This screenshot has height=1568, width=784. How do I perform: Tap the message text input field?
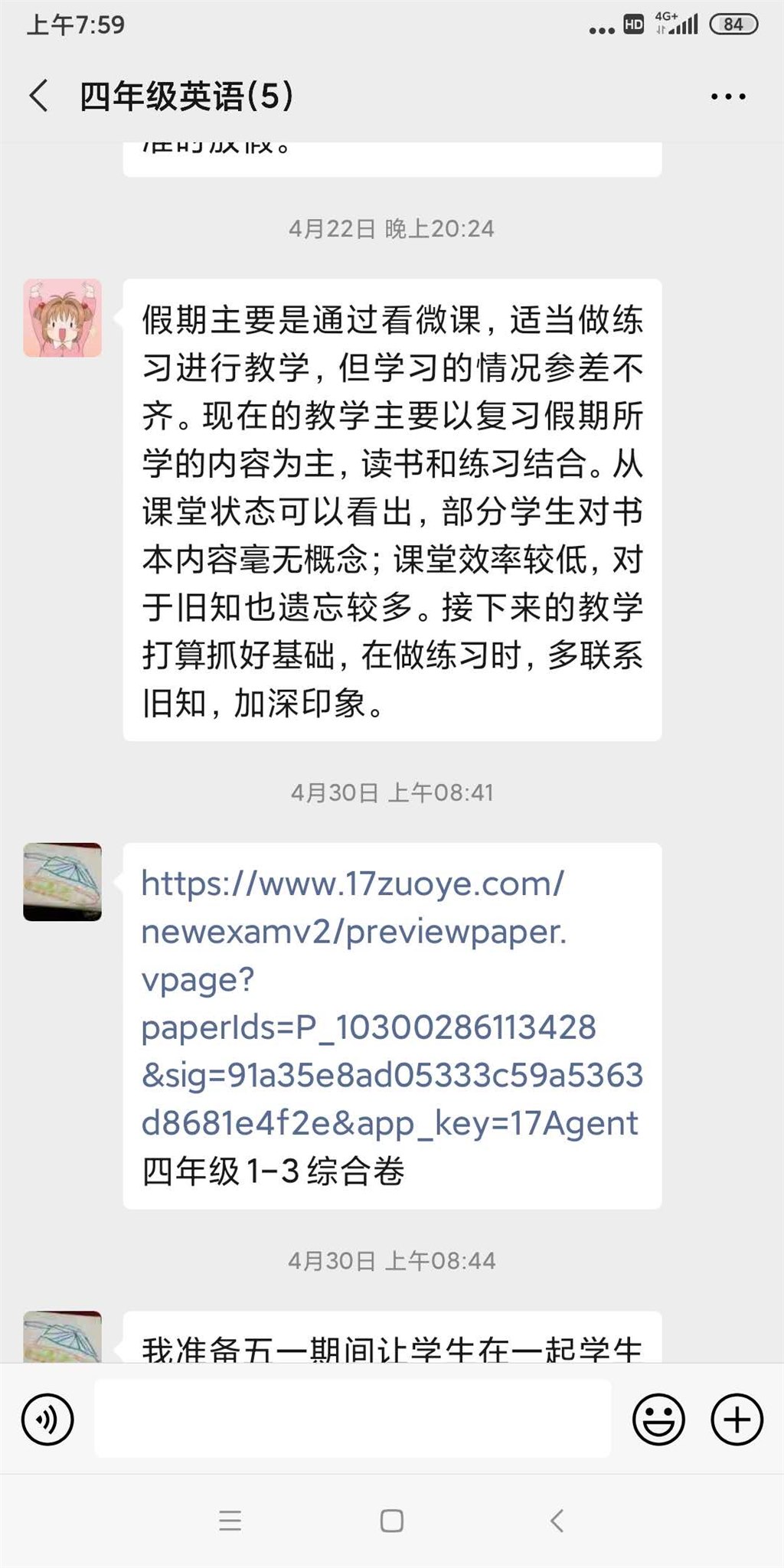coord(352,1419)
